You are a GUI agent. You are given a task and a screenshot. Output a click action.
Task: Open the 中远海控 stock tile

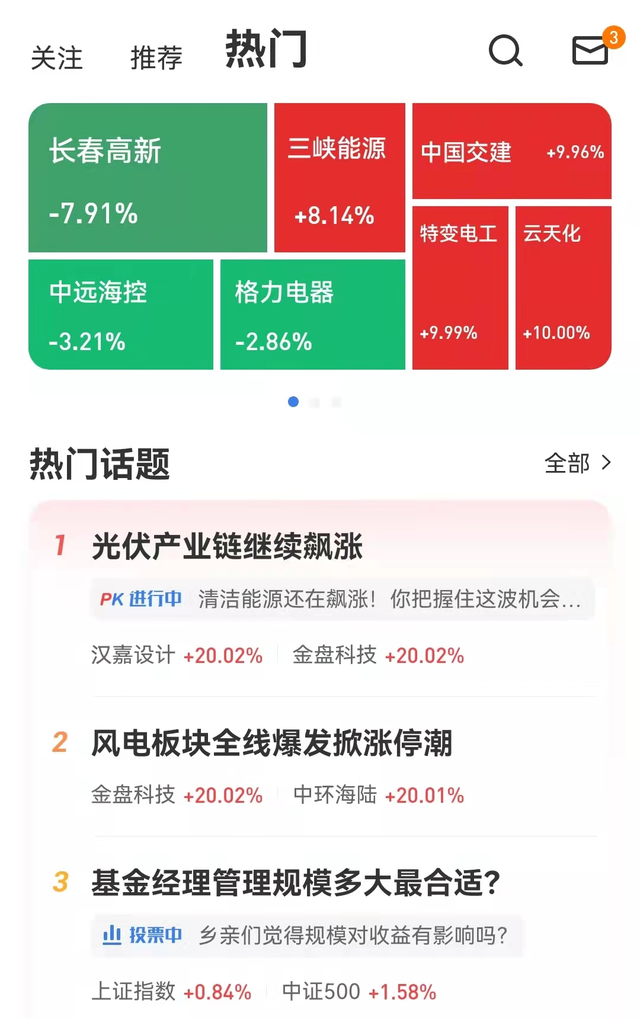tap(121, 314)
